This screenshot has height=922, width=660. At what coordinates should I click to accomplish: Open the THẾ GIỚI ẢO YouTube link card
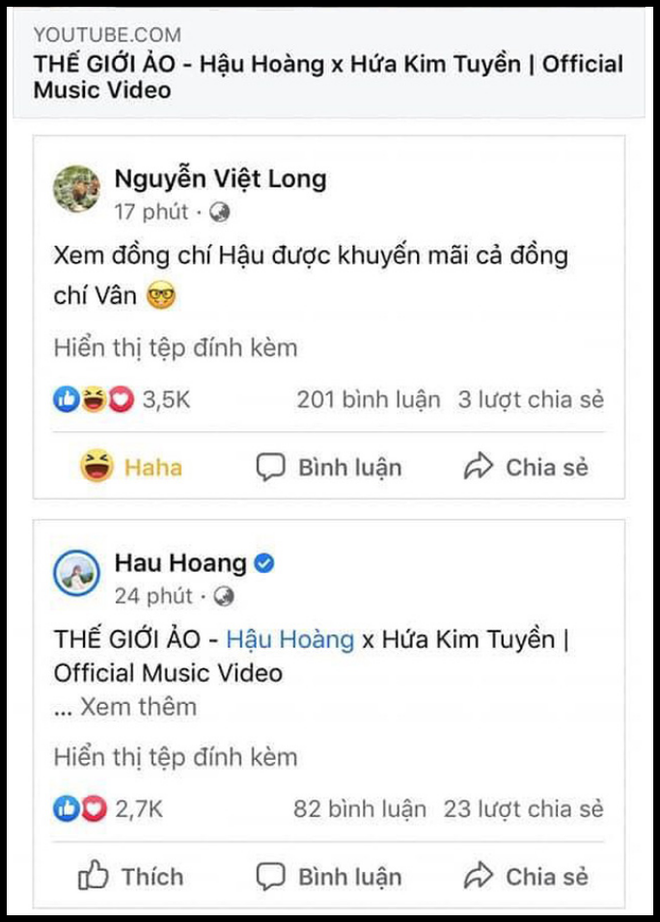tap(328, 64)
